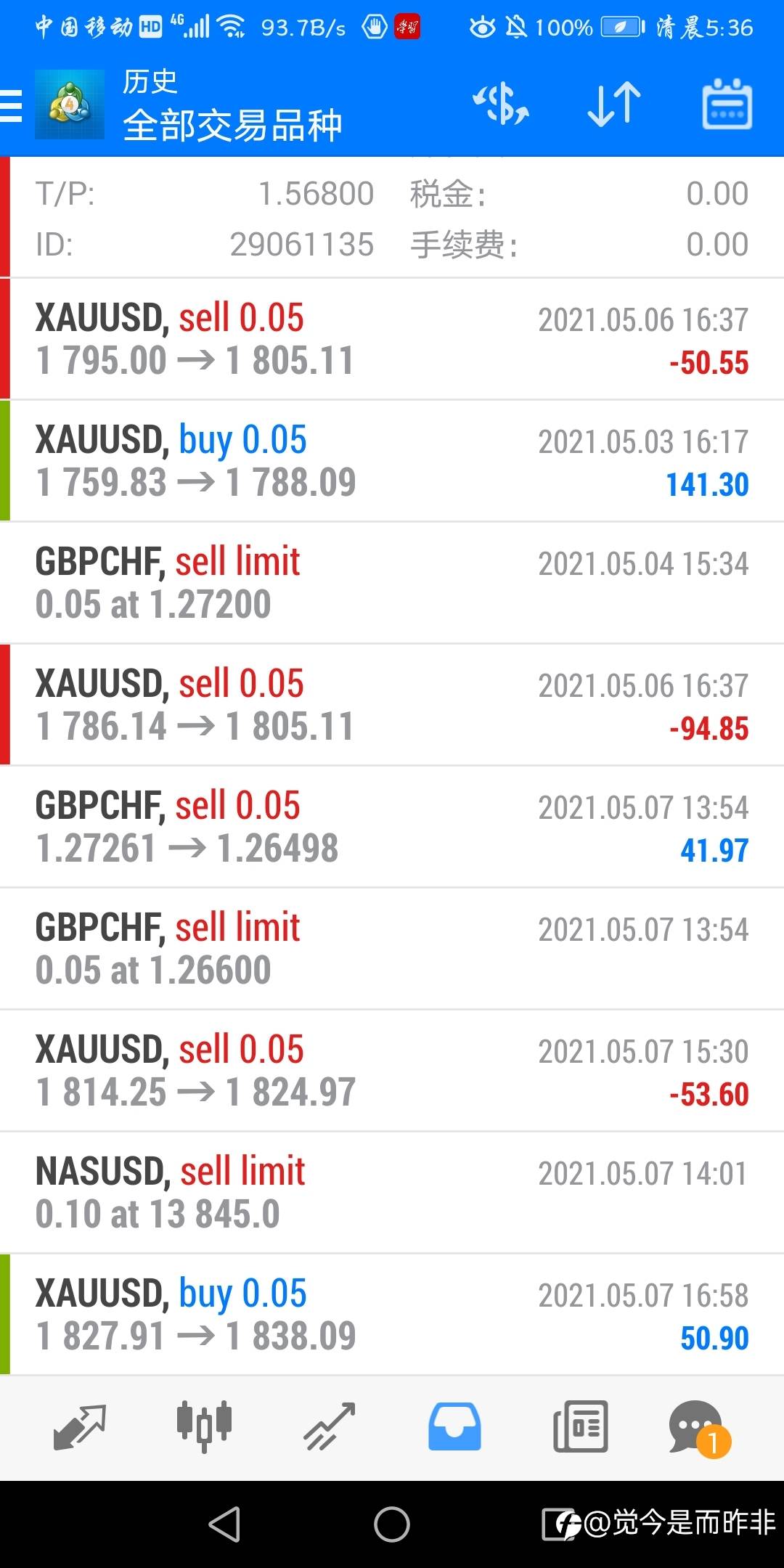Open the Chat tab with one unread message

tap(697, 1426)
